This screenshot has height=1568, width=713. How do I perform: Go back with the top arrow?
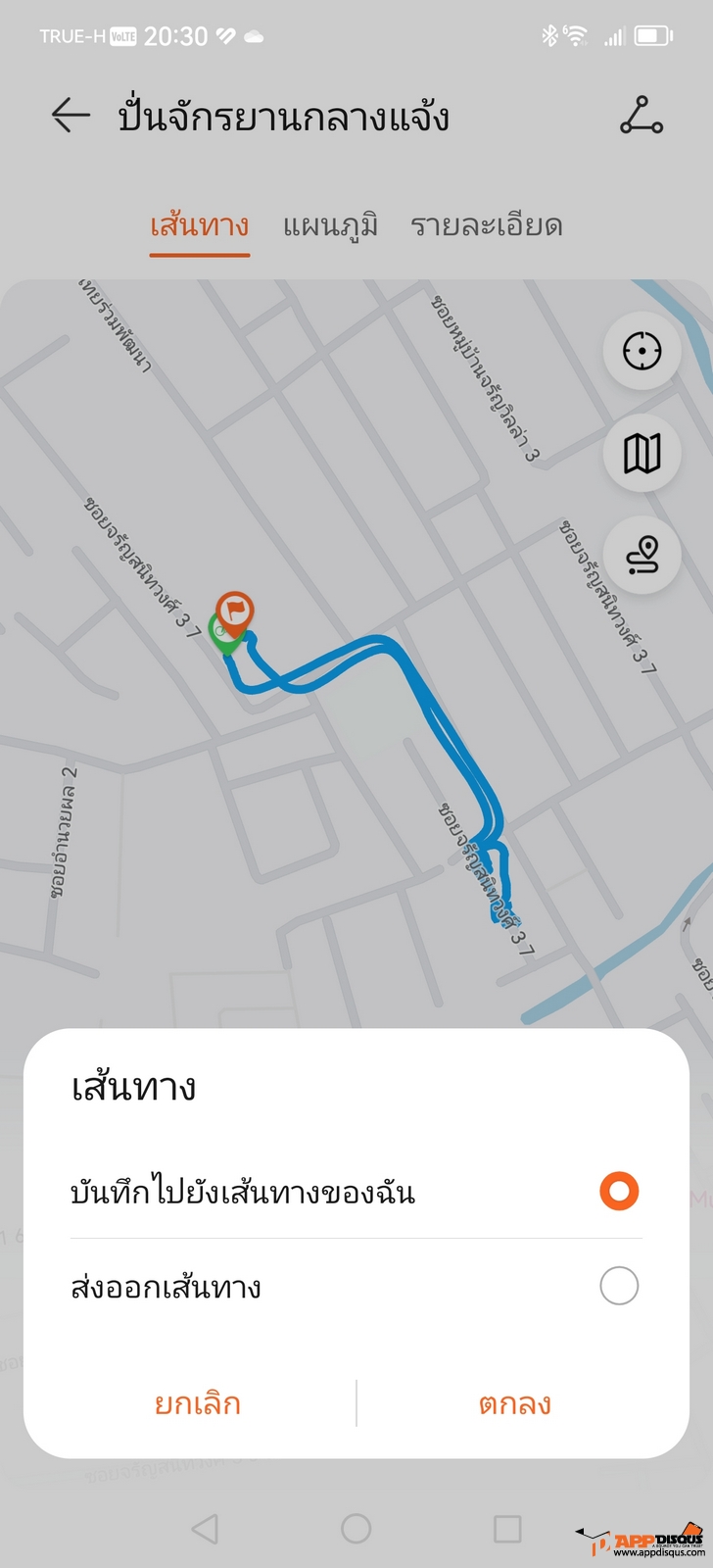click(x=71, y=116)
